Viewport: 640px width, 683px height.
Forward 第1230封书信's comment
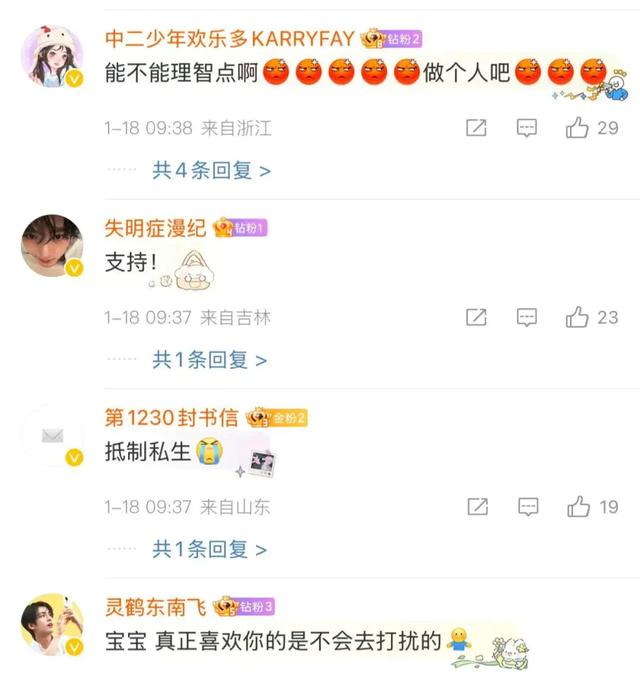click(x=477, y=507)
